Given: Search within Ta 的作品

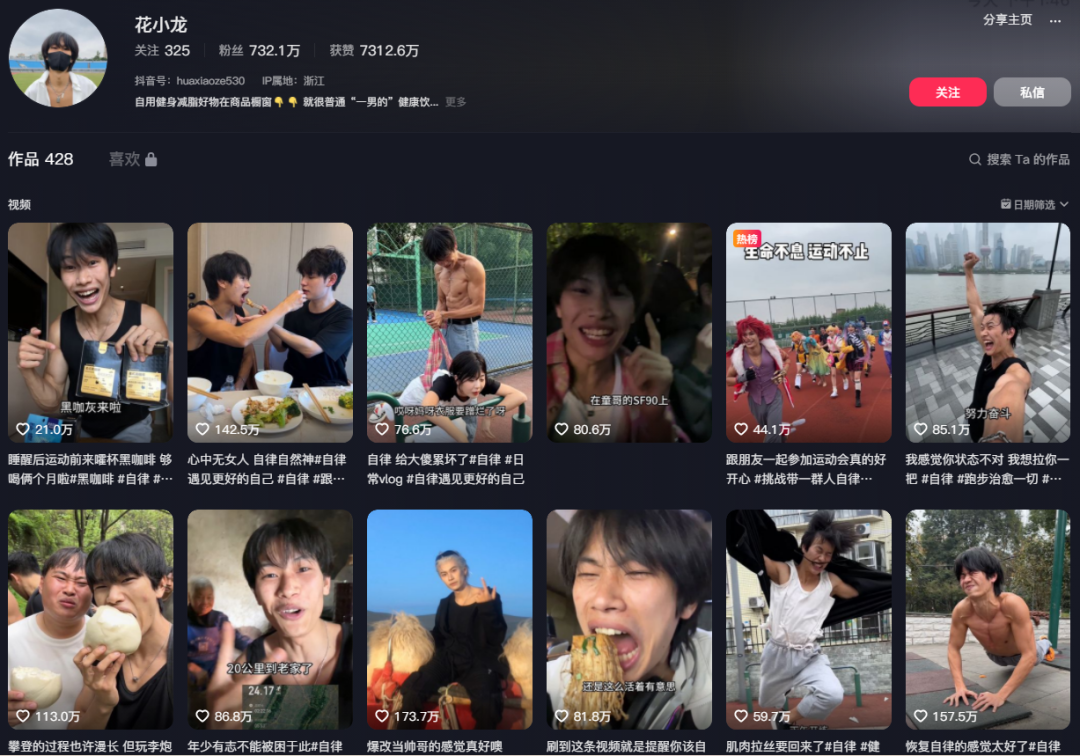Looking at the screenshot, I should tap(1019, 159).
